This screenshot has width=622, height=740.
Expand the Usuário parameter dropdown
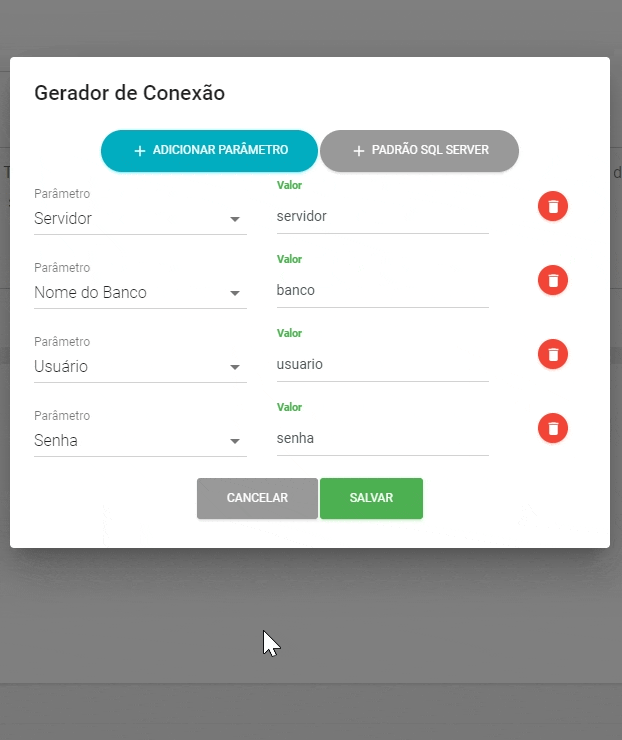click(x=140, y=366)
